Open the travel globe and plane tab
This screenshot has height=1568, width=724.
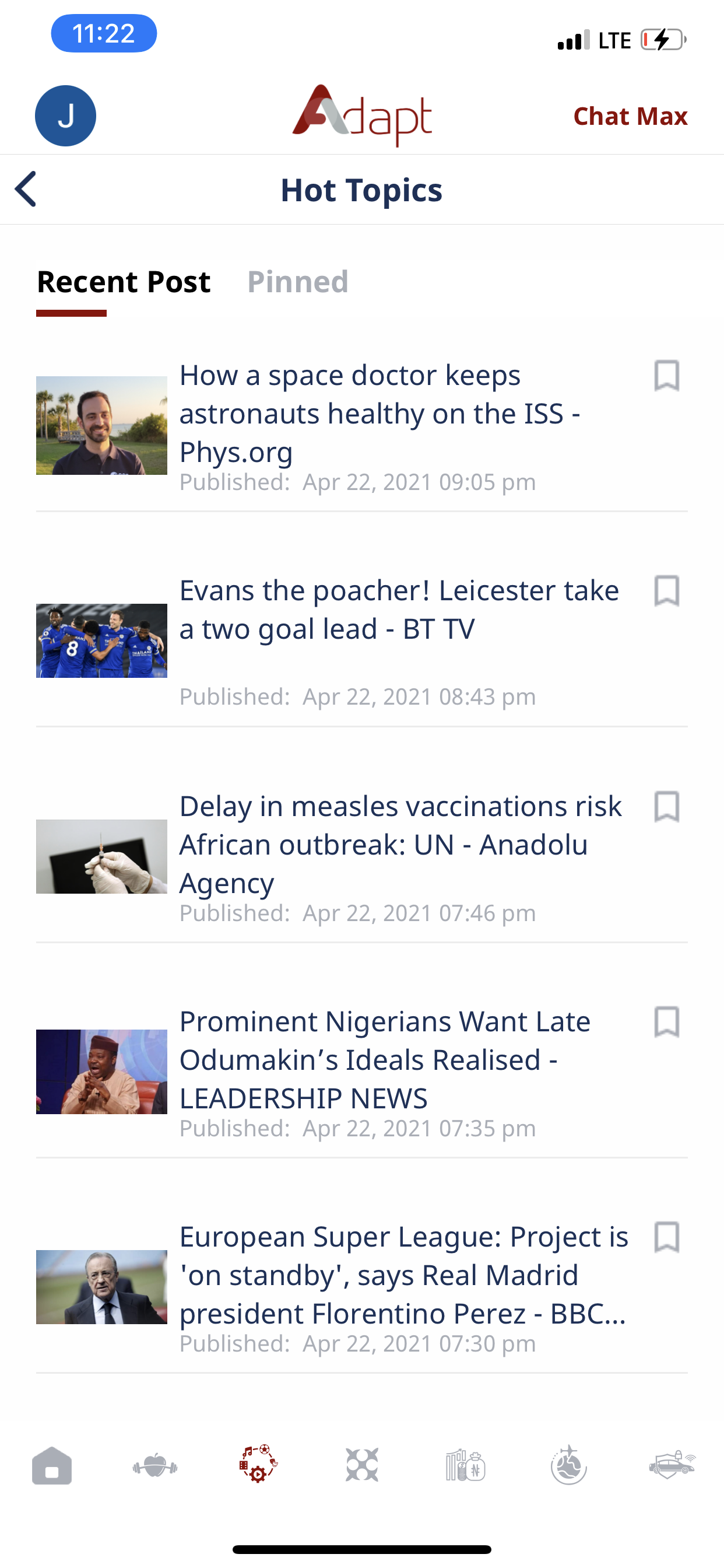click(x=569, y=1466)
